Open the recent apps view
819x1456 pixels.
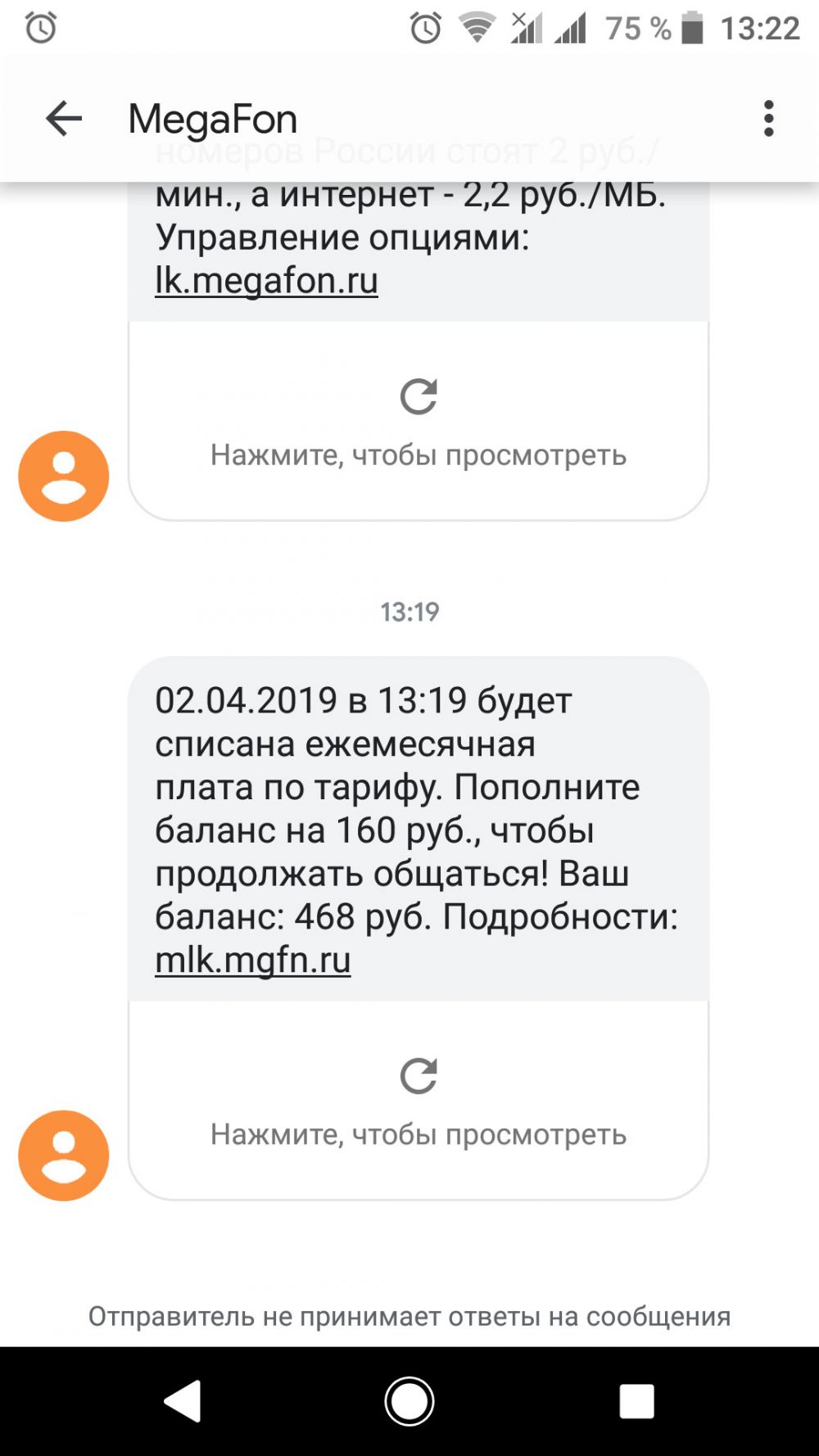click(636, 1401)
